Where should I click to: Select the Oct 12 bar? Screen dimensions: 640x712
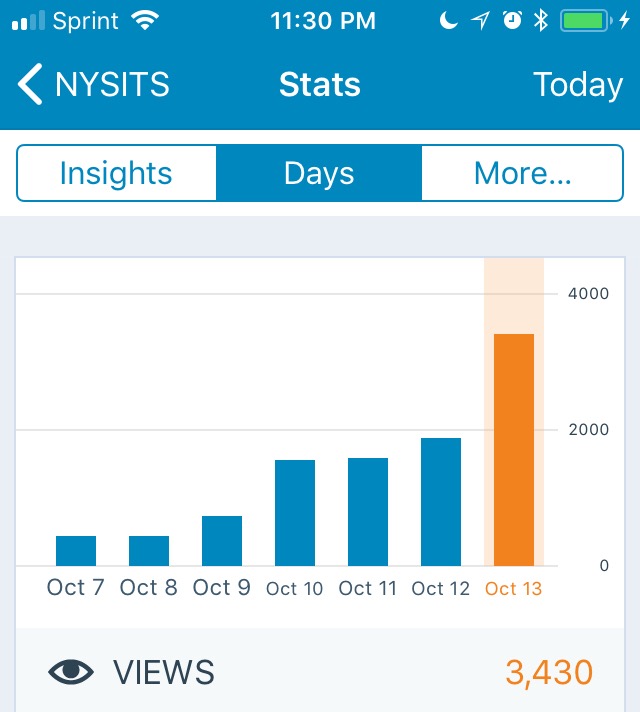441,502
